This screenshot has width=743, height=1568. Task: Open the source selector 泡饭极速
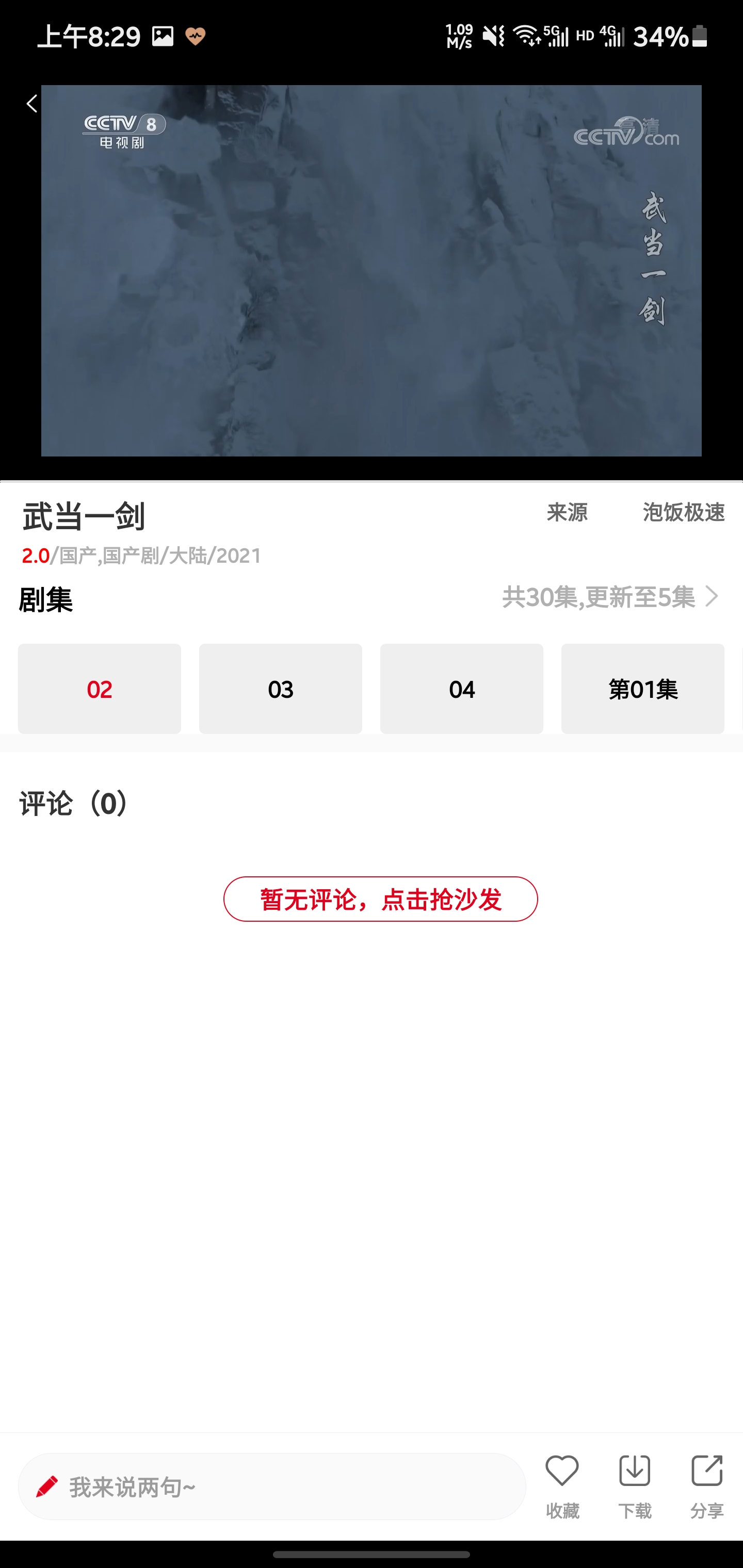(x=684, y=513)
